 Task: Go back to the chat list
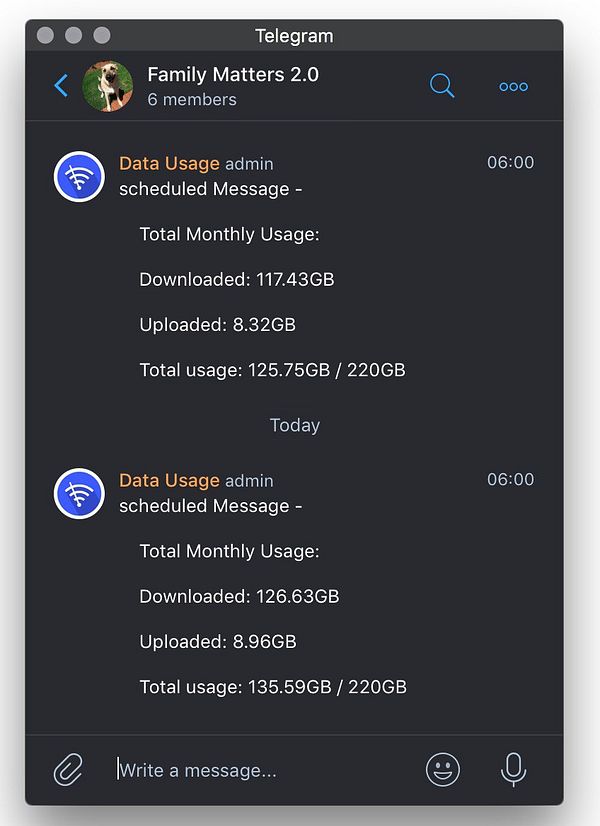tap(61, 86)
